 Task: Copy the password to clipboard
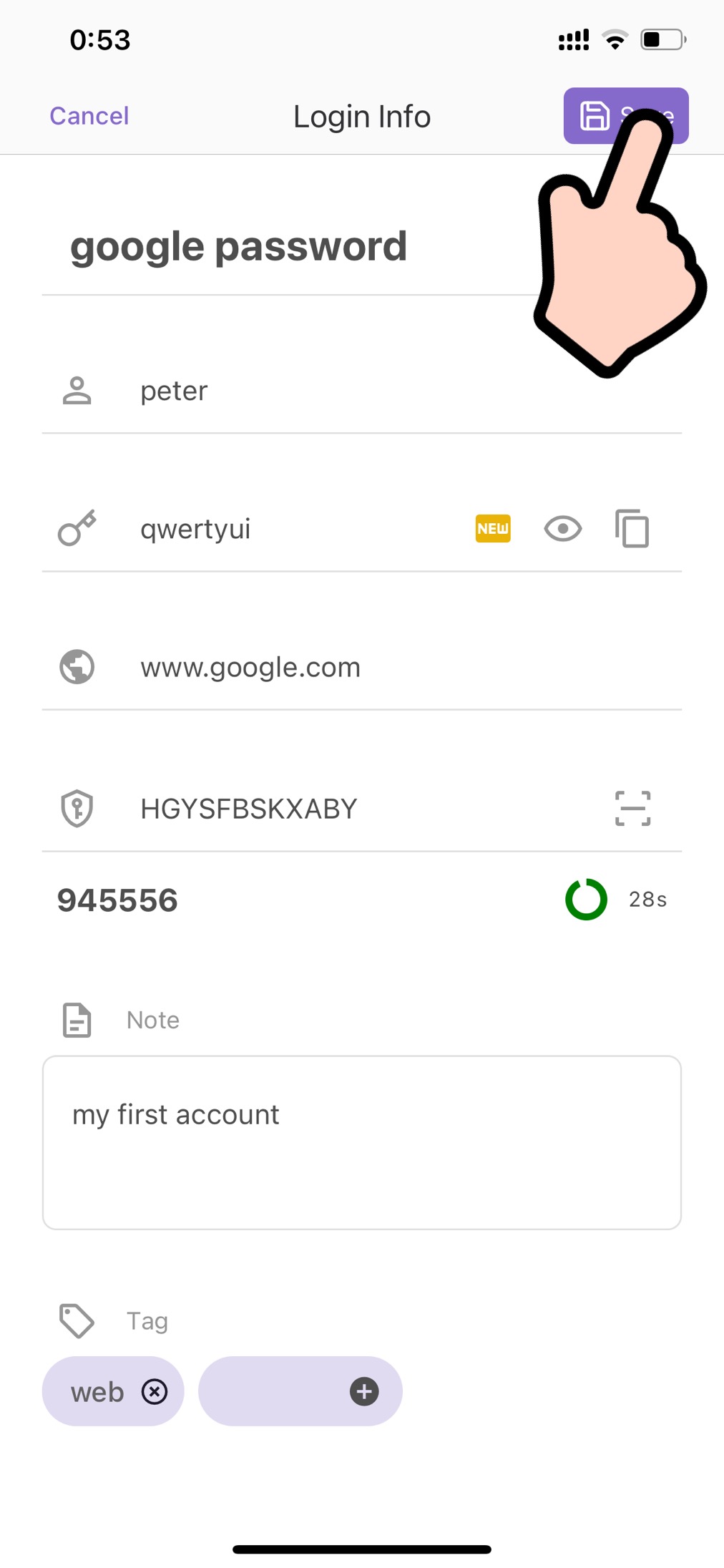(x=632, y=529)
